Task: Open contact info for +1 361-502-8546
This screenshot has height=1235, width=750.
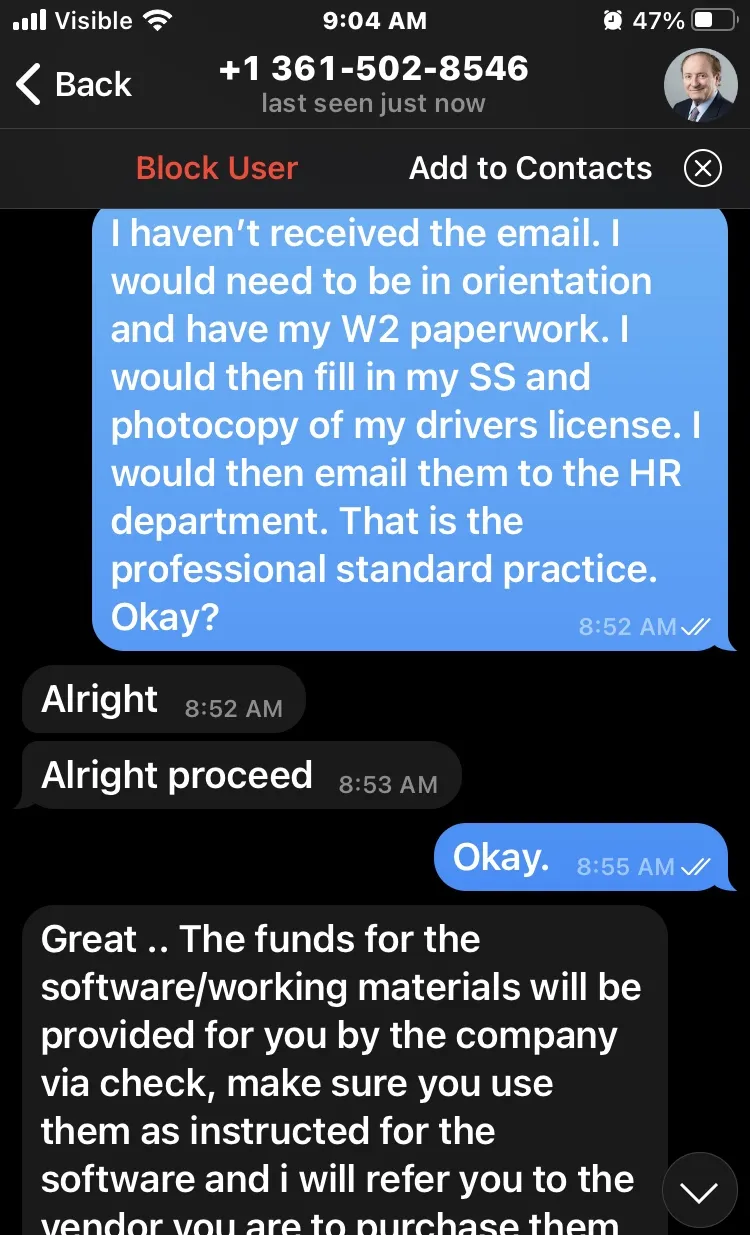Action: click(x=373, y=84)
